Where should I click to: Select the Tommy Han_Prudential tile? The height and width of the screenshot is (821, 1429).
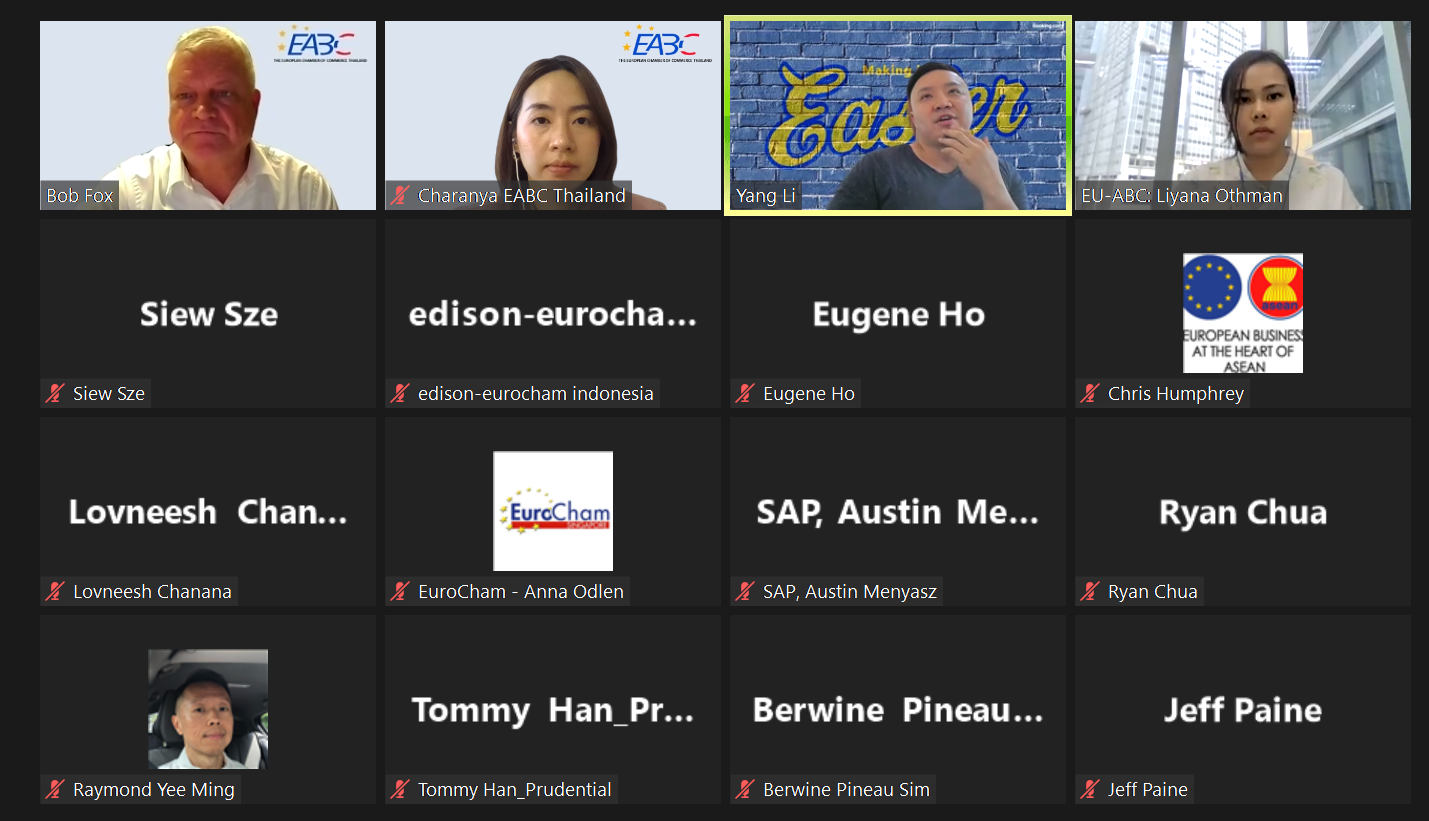[x=552, y=709]
